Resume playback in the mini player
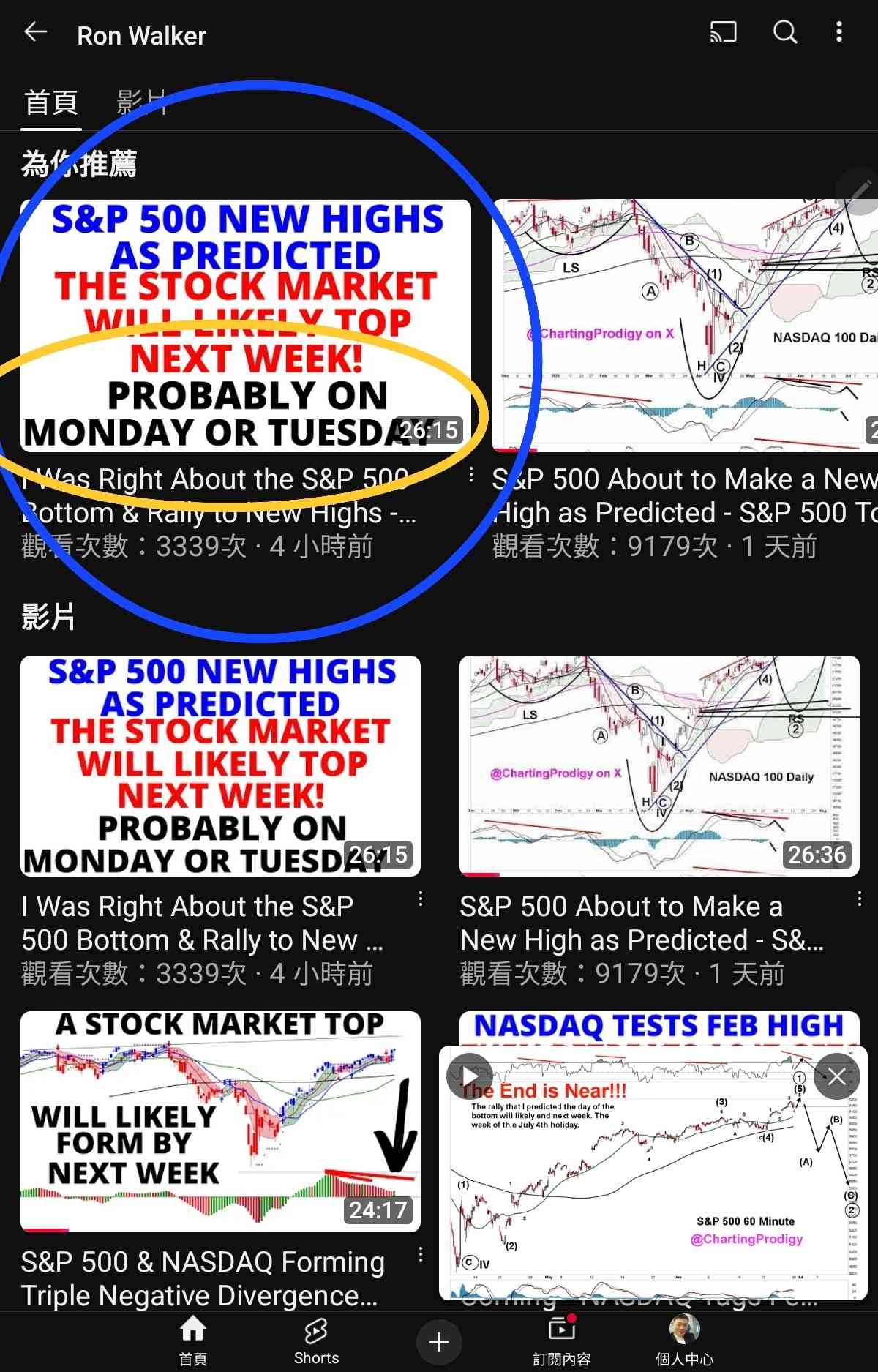The width and height of the screenshot is (878, 1372). click(469, 1076)
